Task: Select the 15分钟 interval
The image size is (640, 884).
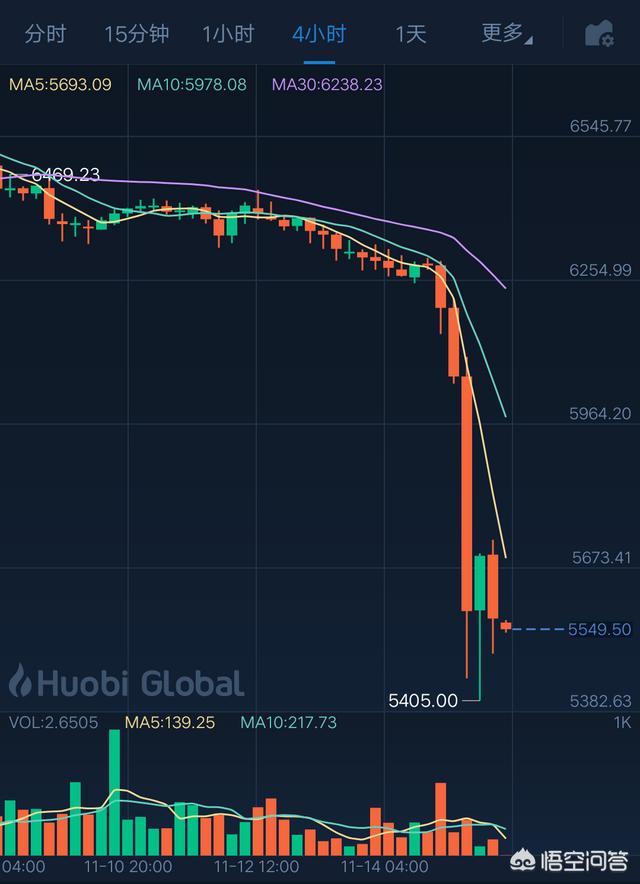Action: pyautogui.click(x=136, y=34)
